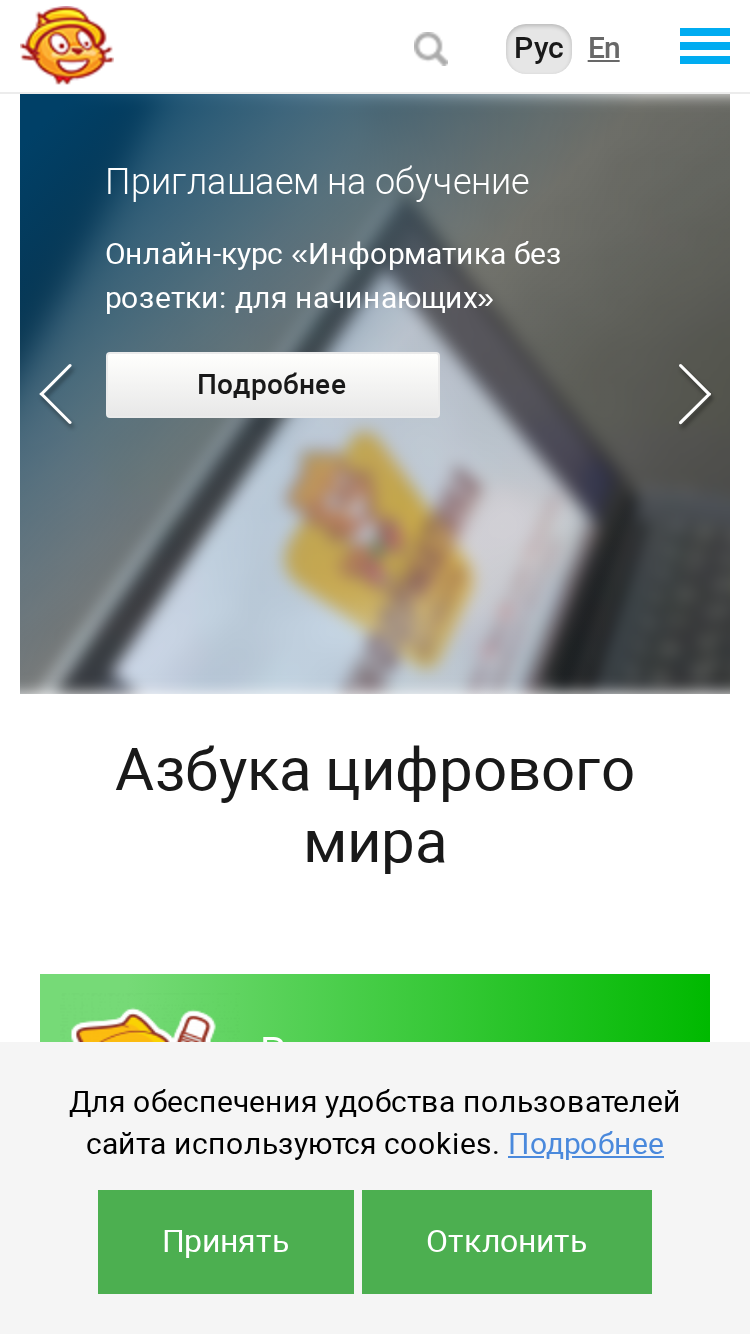Open the search magnifier icon
The image size is (750, 1334).
(431, 48)
